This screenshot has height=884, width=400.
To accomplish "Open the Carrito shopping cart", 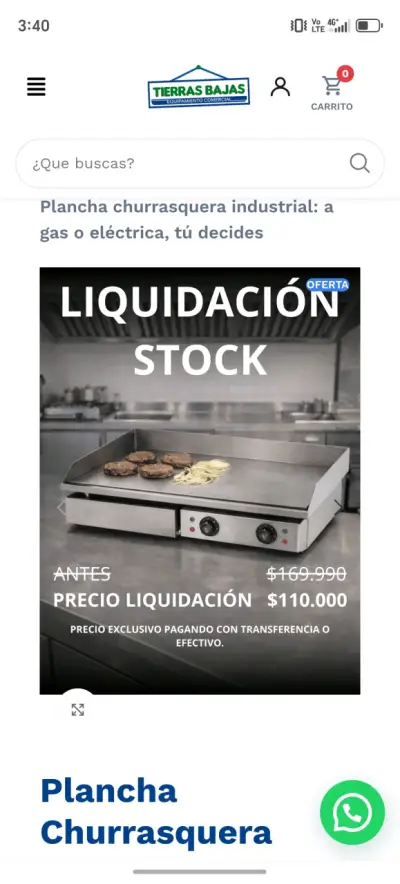I will coord(332,90).
